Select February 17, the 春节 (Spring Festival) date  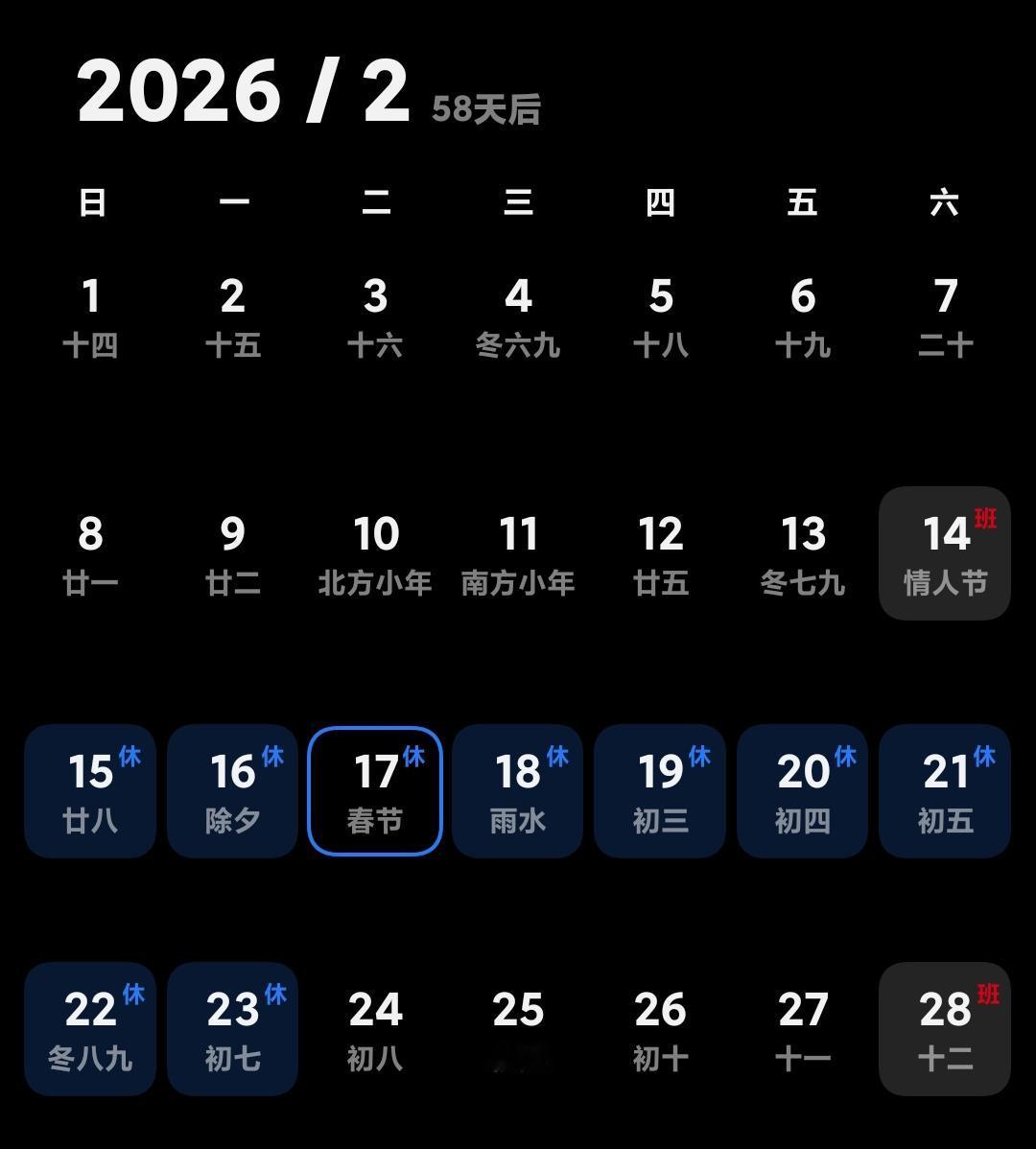[x=374, y=790]
